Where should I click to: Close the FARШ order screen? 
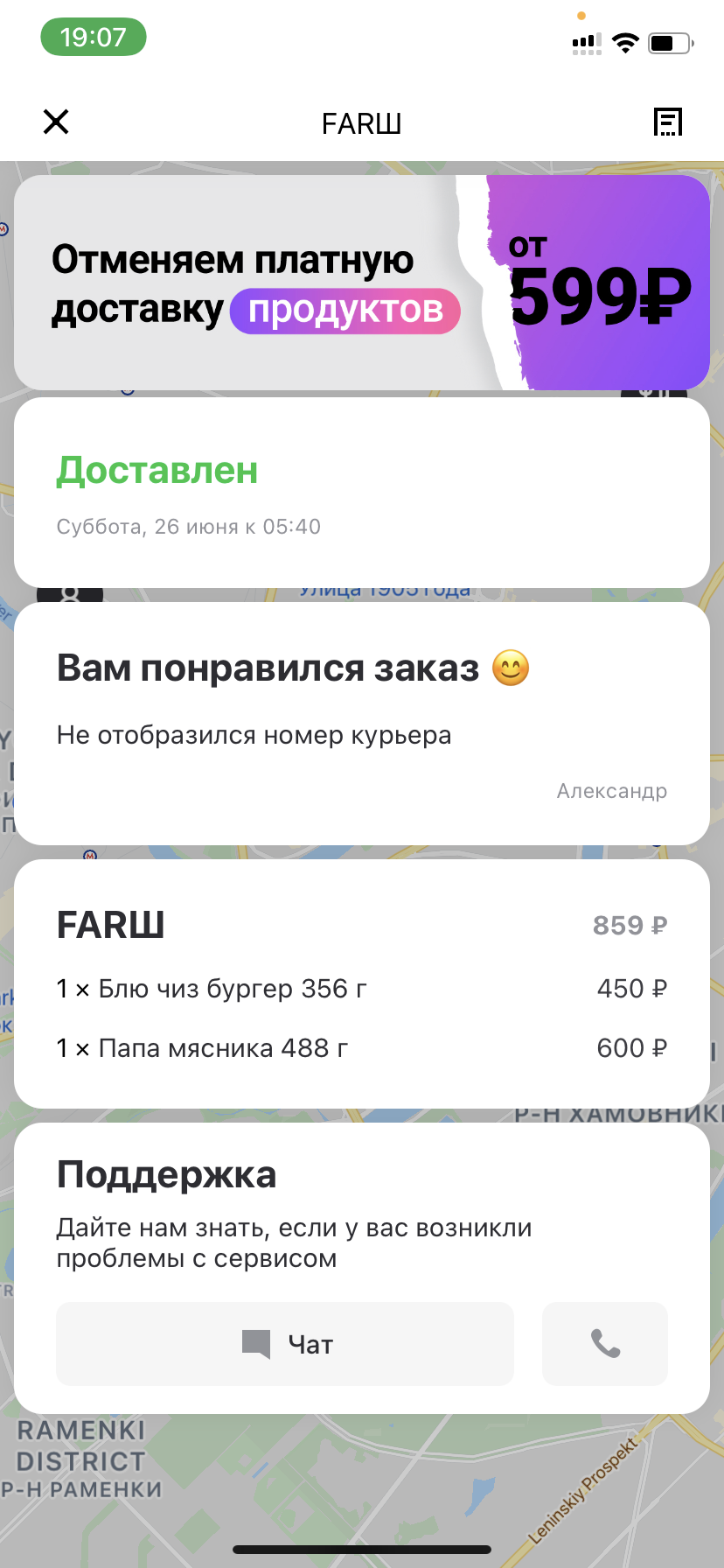pos(56,122)
